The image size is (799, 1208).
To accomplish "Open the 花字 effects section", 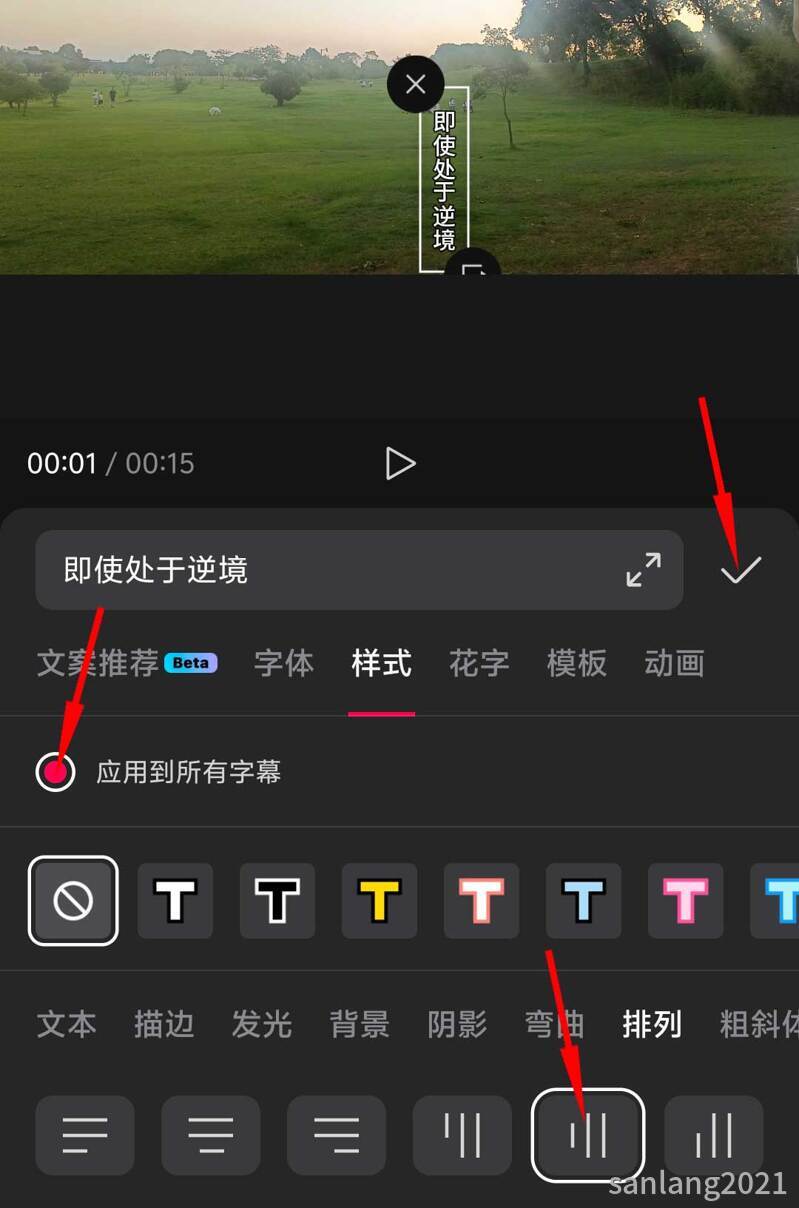I will [x=478, y=663].
